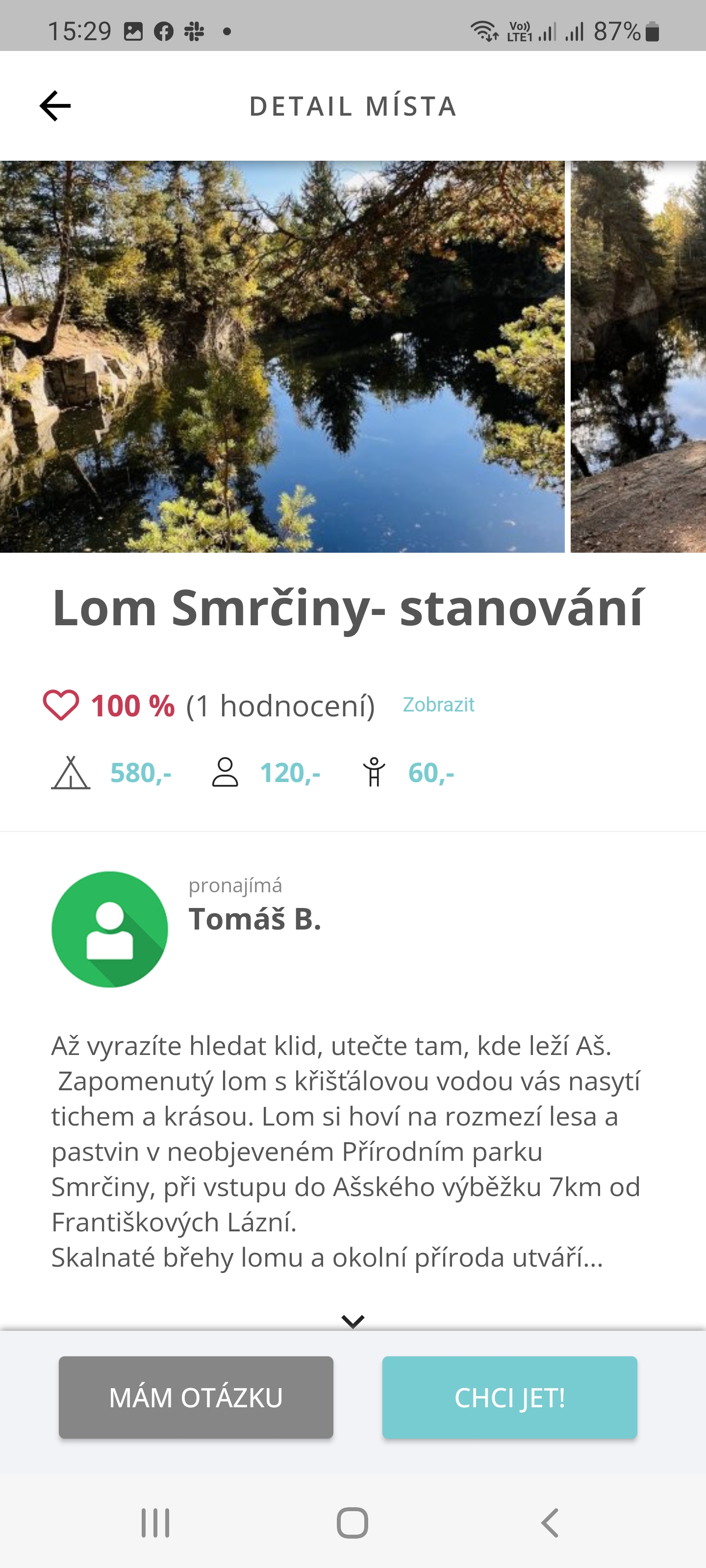This screenshot has height=1568, width=706.
Task: Go to the home screen
Action: (353, 1523)
